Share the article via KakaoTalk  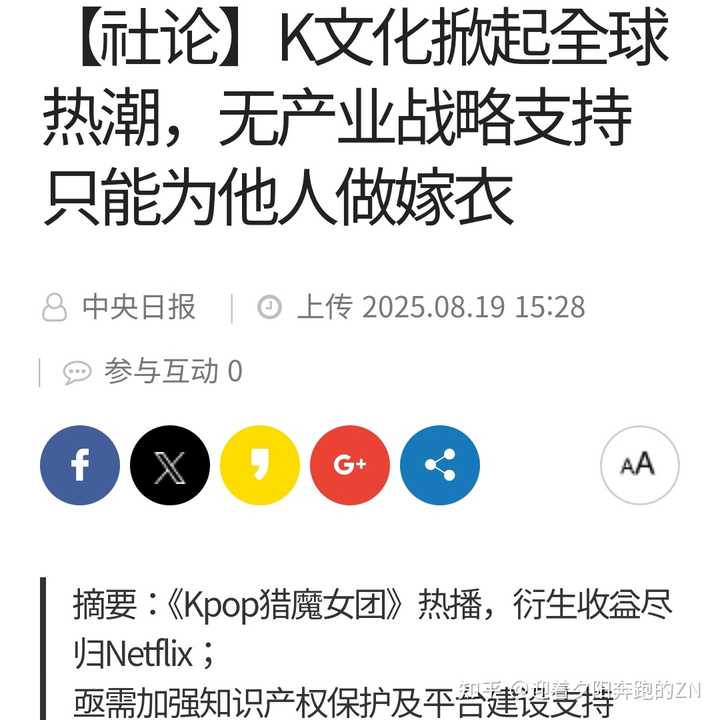(x=260, y=465)
